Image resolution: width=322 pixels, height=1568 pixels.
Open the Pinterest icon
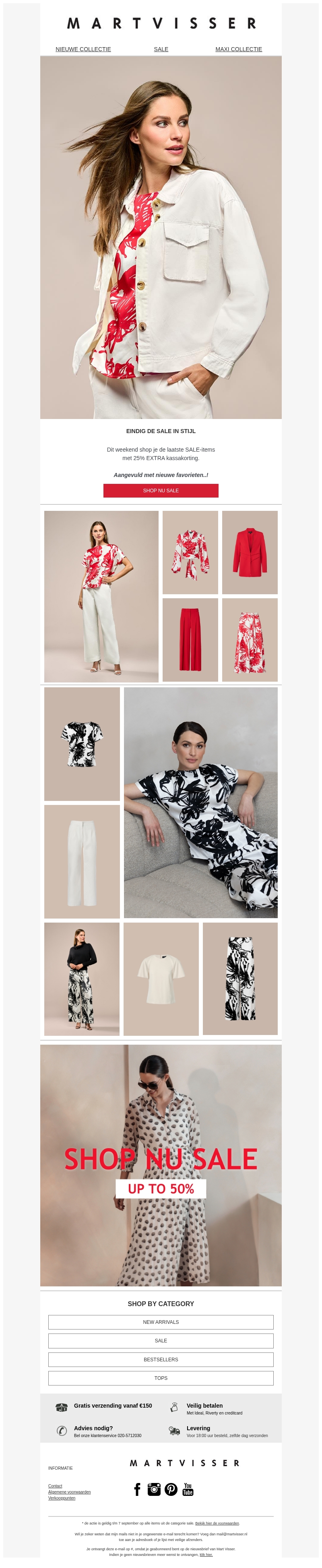[x=171, y=1489]
